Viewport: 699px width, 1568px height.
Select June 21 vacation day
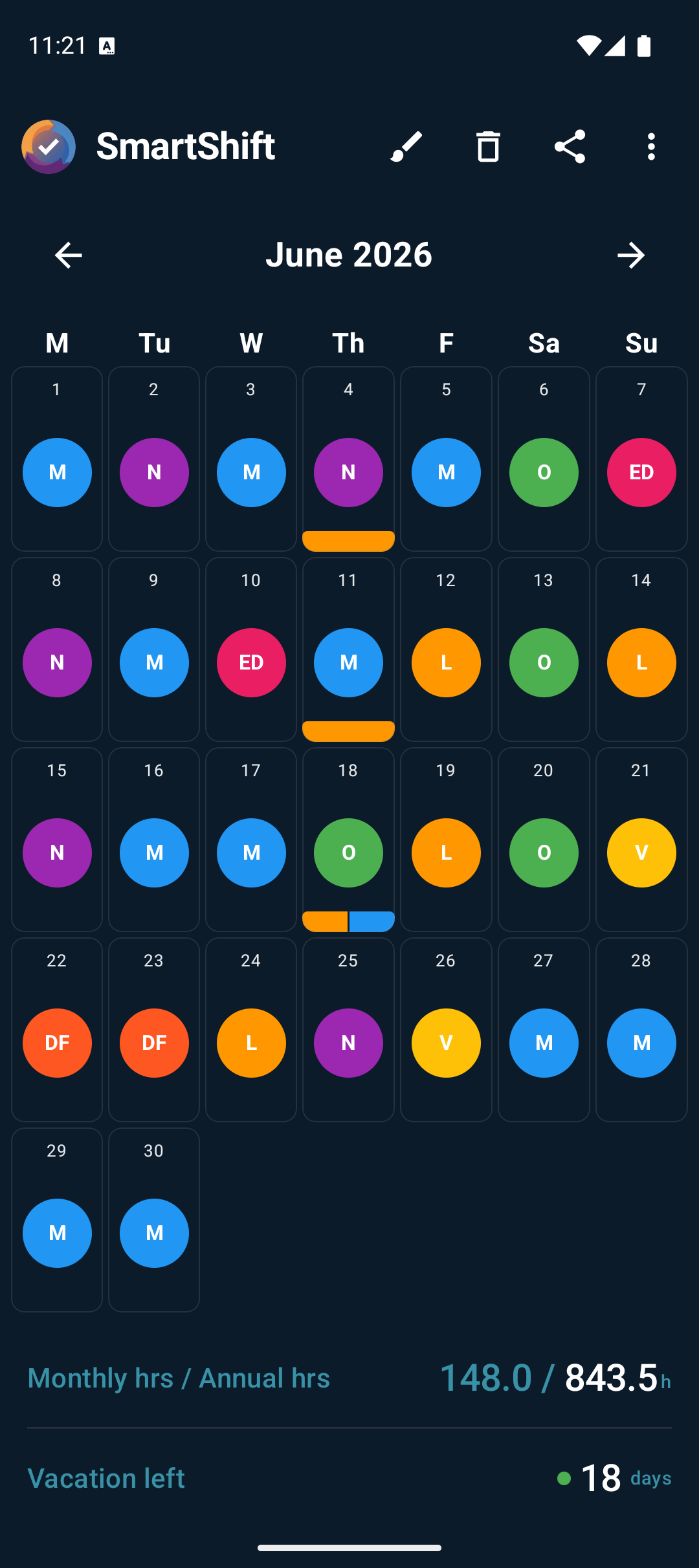coord(641,840)
